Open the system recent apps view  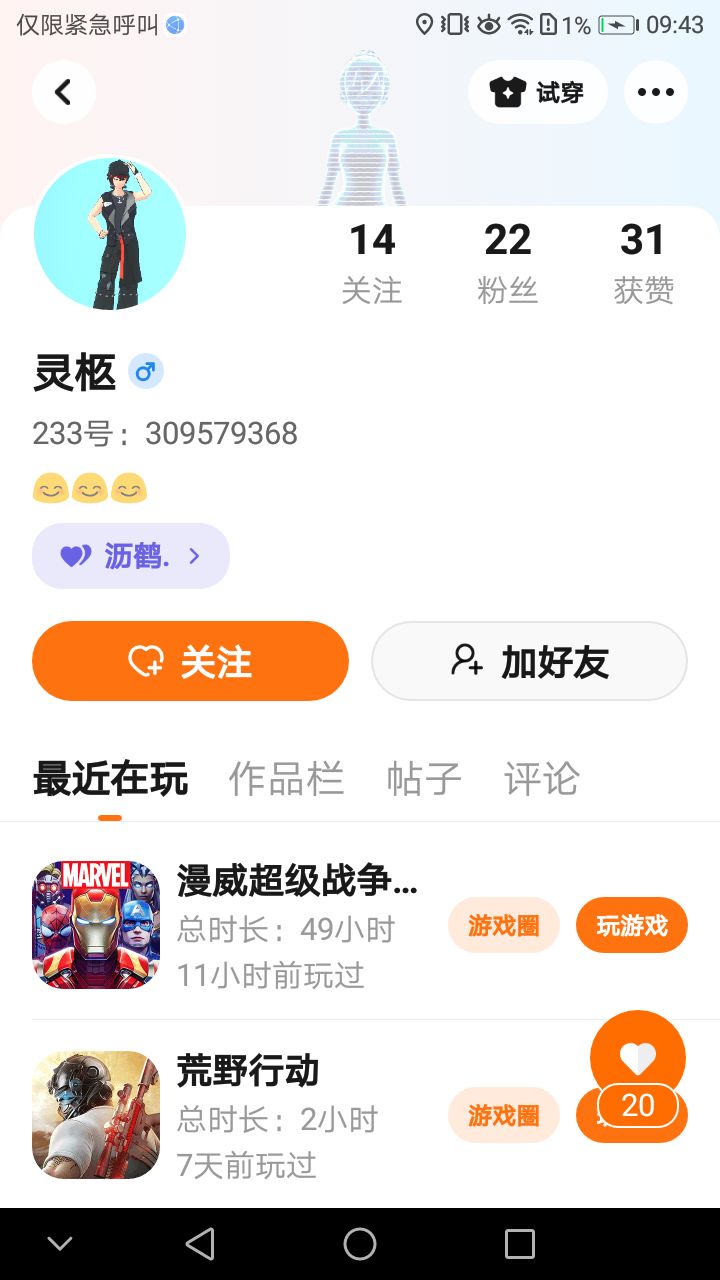click(520, 1244)
